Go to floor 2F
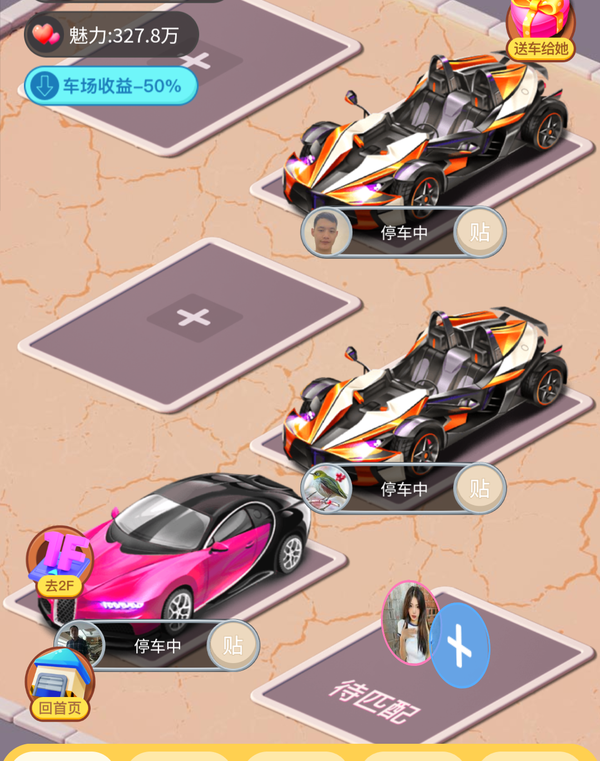This screenshot has width=600, height=761. click(61, 566)
